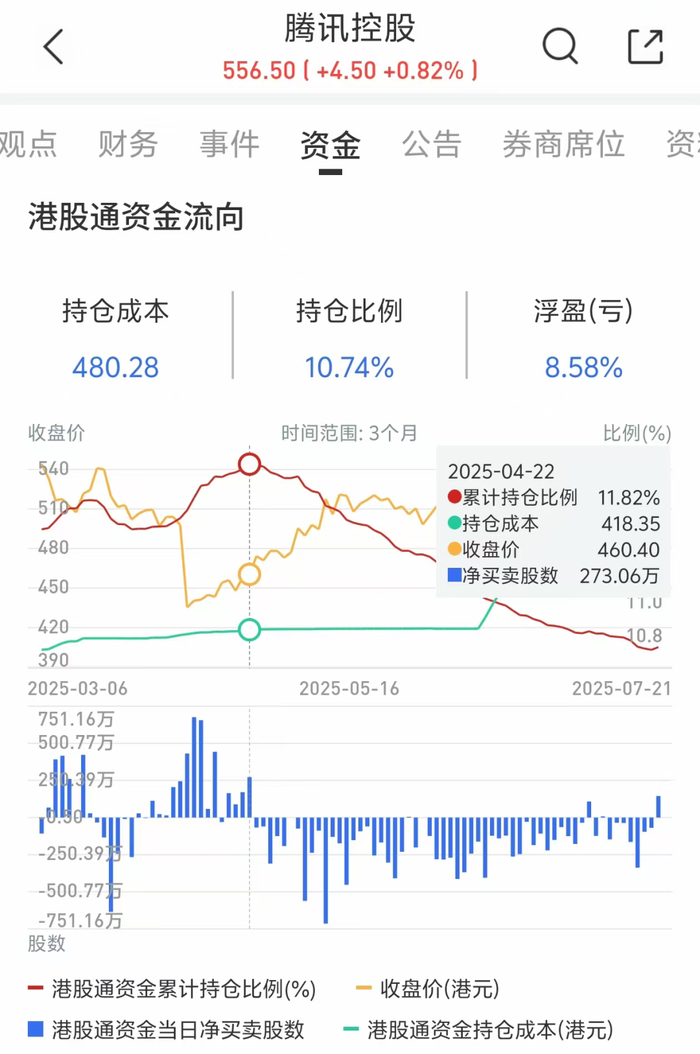Image resolution: width=700 pixels, height=1054 pixels.
Task: Toggle the 港股通资金持仓成本(港元) legend series
Action: point(478,1030)
